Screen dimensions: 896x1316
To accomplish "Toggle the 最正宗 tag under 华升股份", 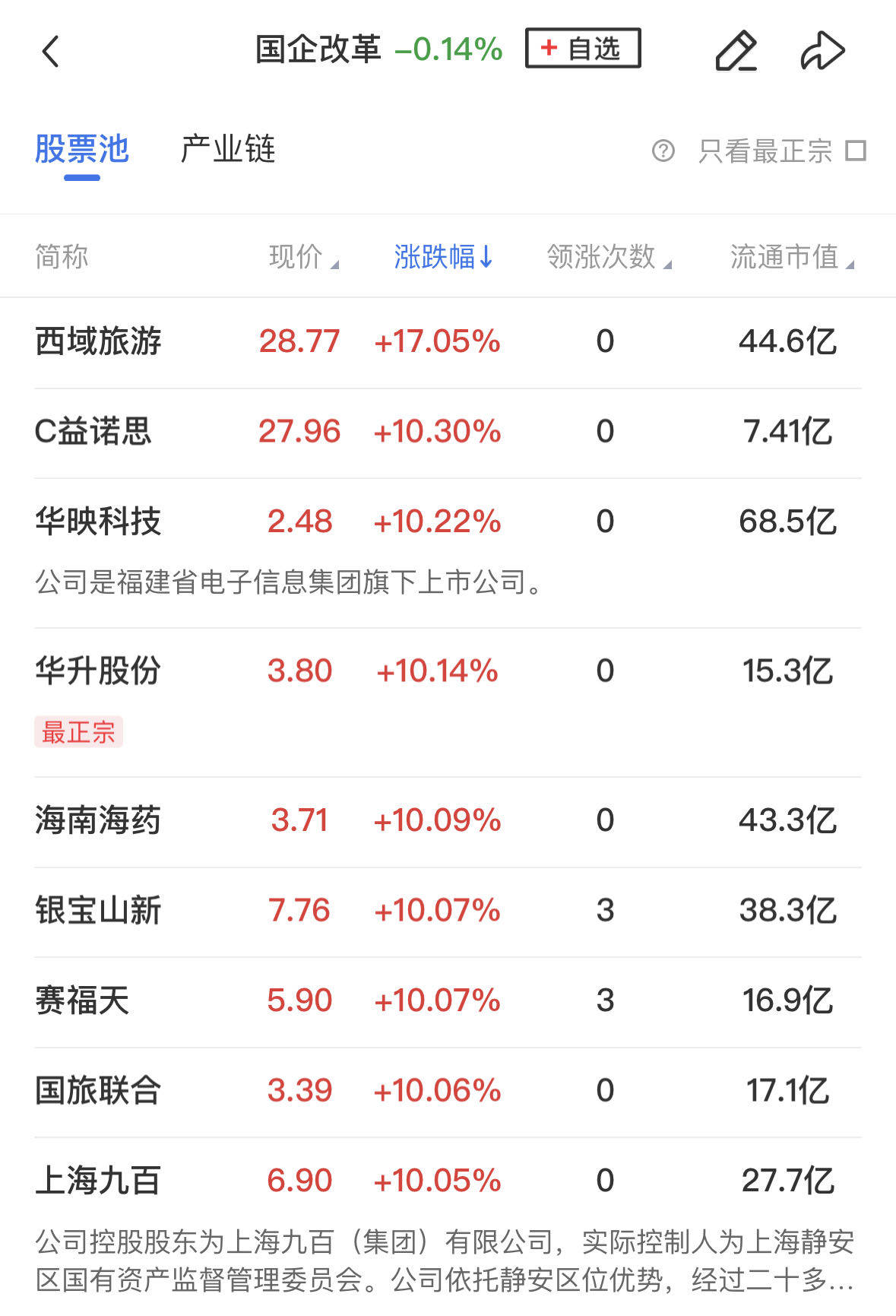I will pos(78,732).
